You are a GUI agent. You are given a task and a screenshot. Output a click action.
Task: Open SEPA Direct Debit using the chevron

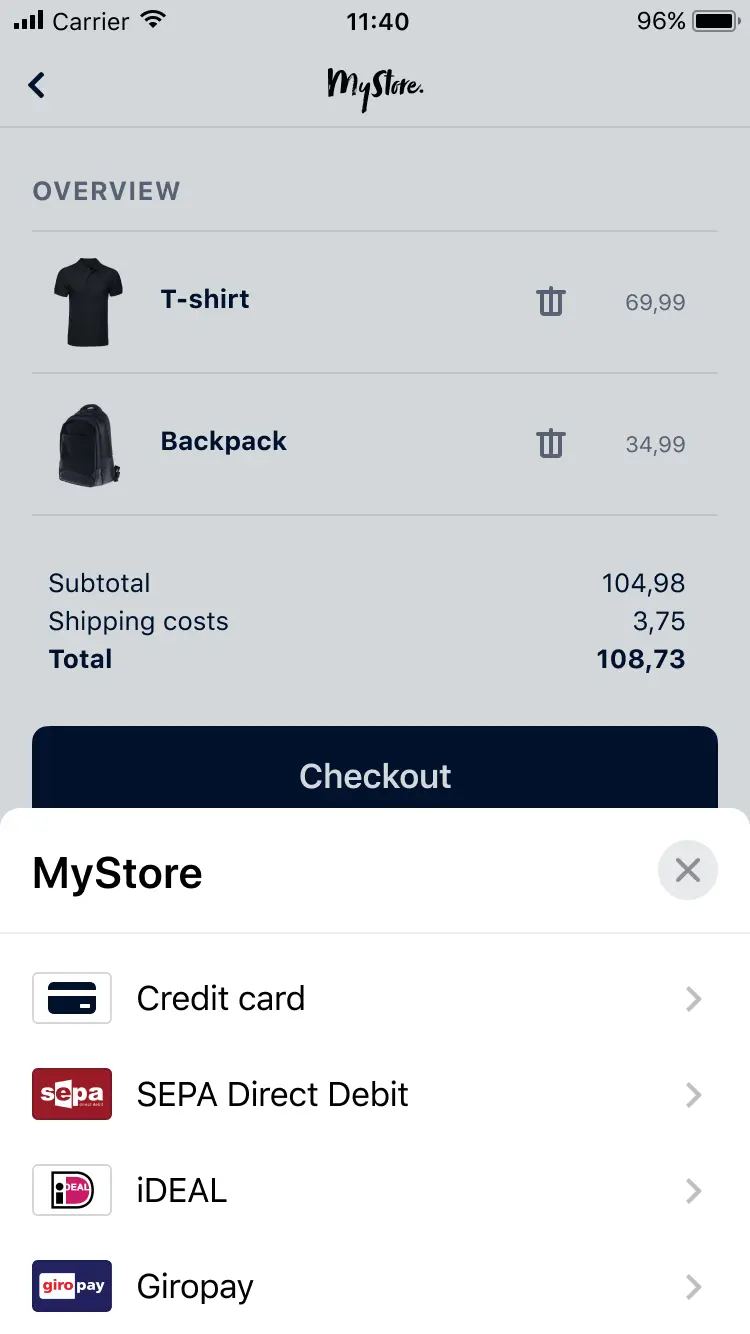click(694, 1094)
